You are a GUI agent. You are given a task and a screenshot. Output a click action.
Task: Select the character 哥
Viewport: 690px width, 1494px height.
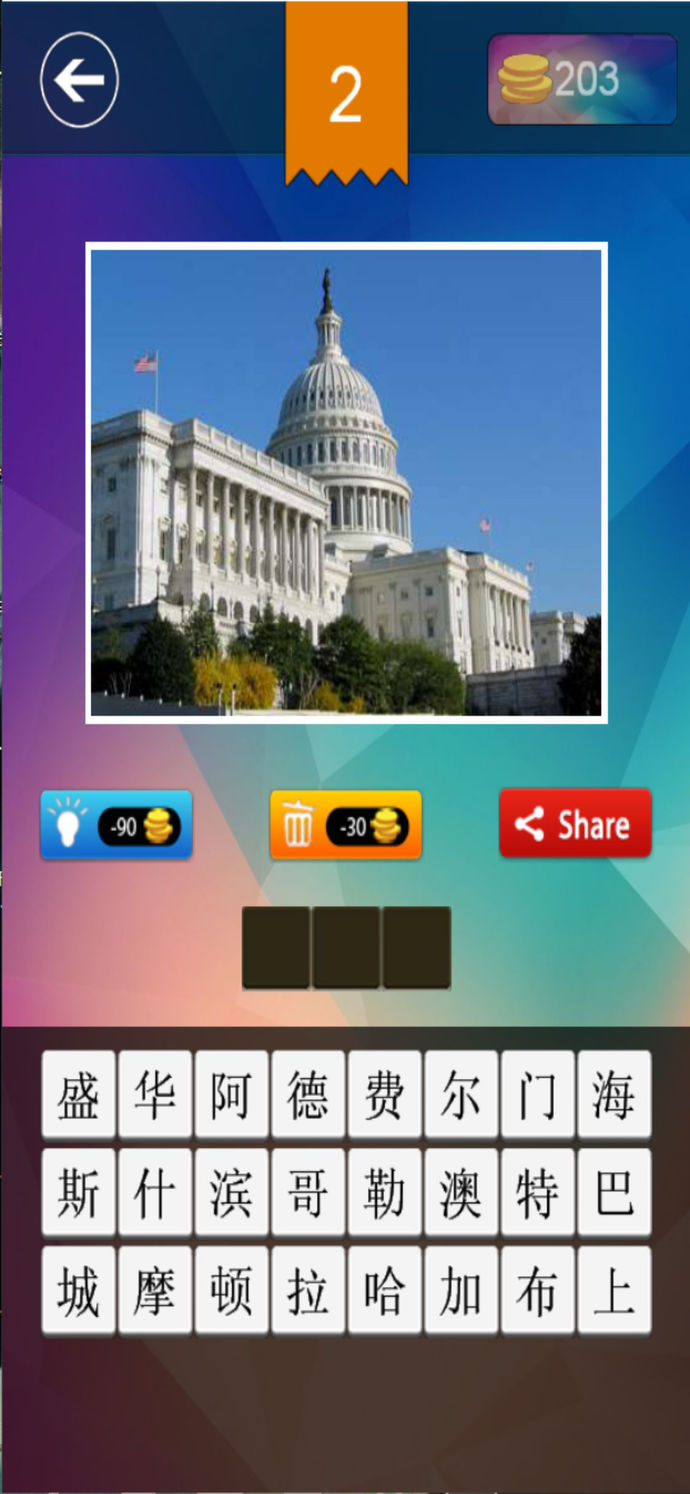(308, 1192)
